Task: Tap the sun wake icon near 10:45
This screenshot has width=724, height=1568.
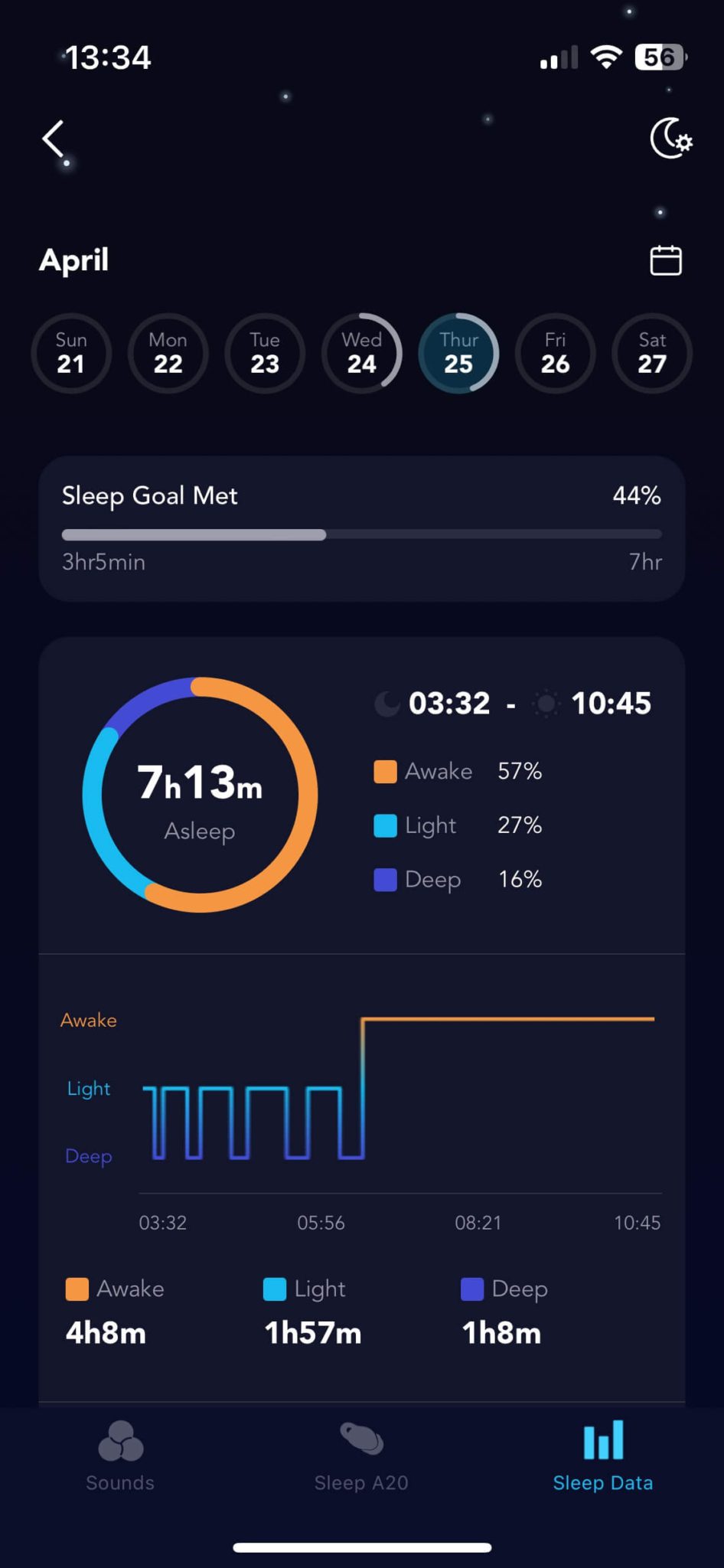Action: [x=546, y=703]
